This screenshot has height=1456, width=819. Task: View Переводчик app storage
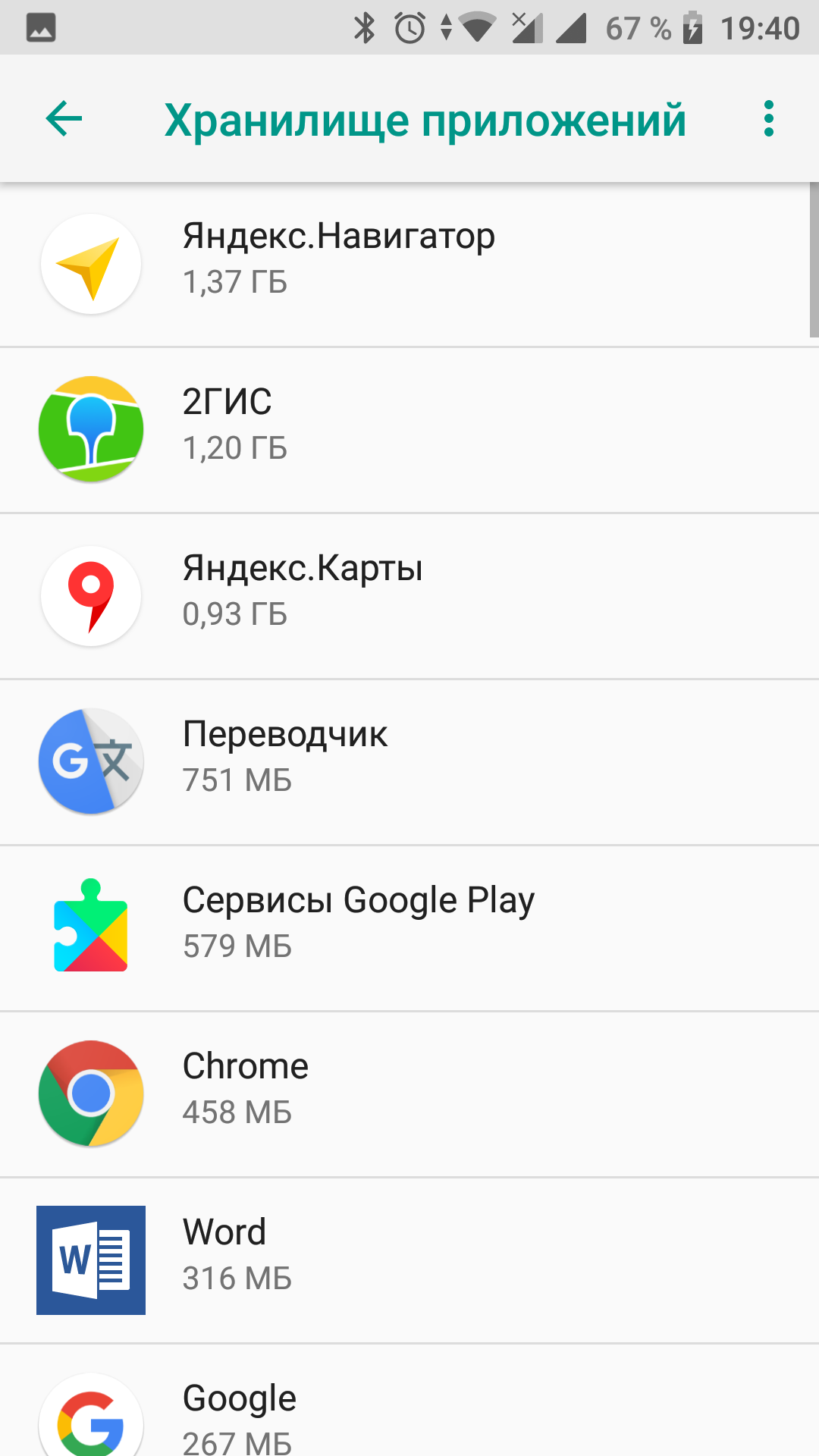(x=409, y=763)
